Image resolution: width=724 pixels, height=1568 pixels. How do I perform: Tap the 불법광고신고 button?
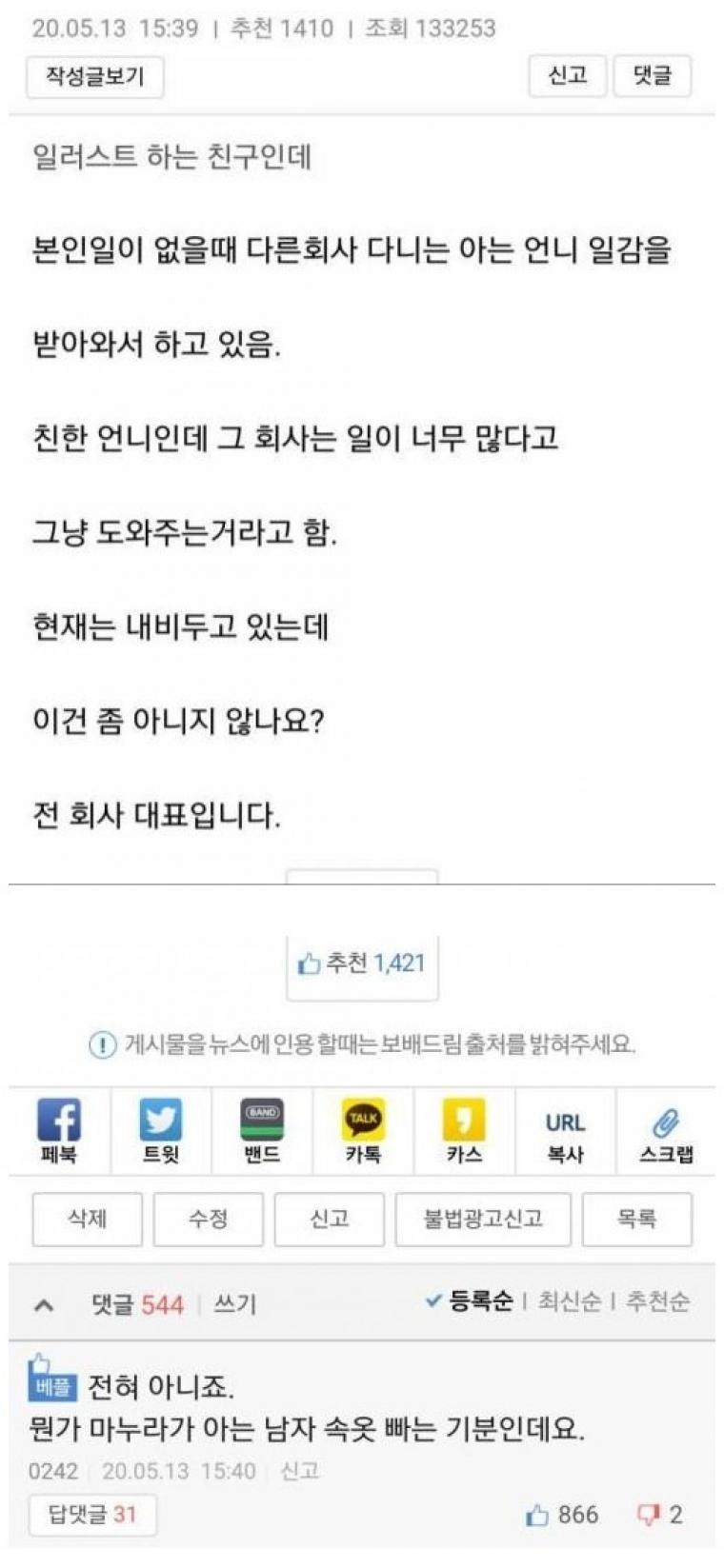[x=482, y=1220]
